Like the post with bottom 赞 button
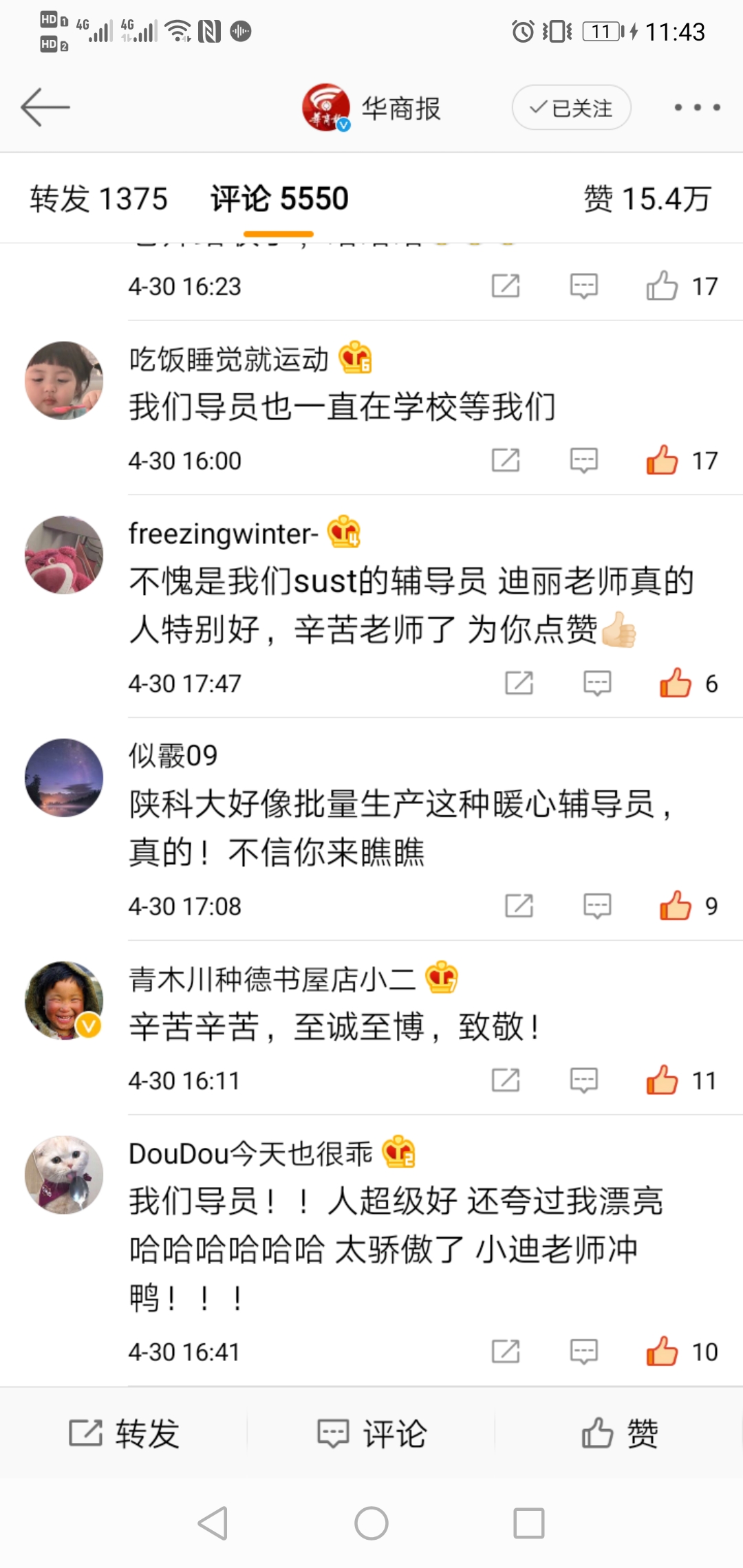This screenshot has width=743, height=1568. pyautogui.click(x=619, y=1434)
